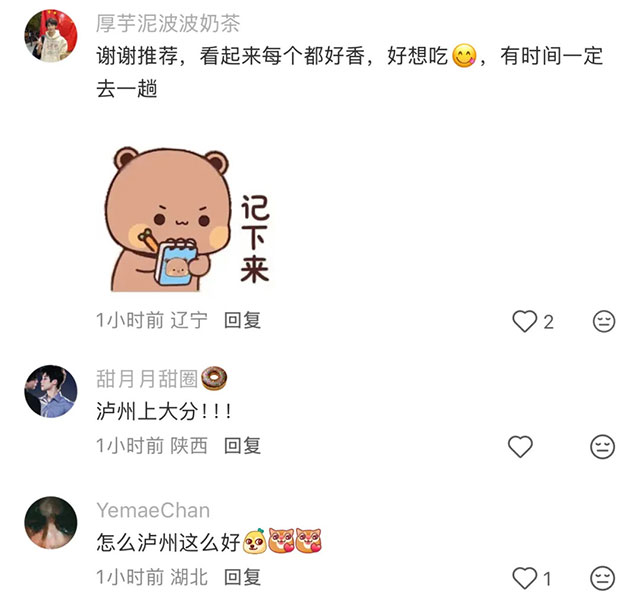640x601 pixels.
Task: Open 厚芋泥波波奶茶's profile avatar
Action: [50, 36]
